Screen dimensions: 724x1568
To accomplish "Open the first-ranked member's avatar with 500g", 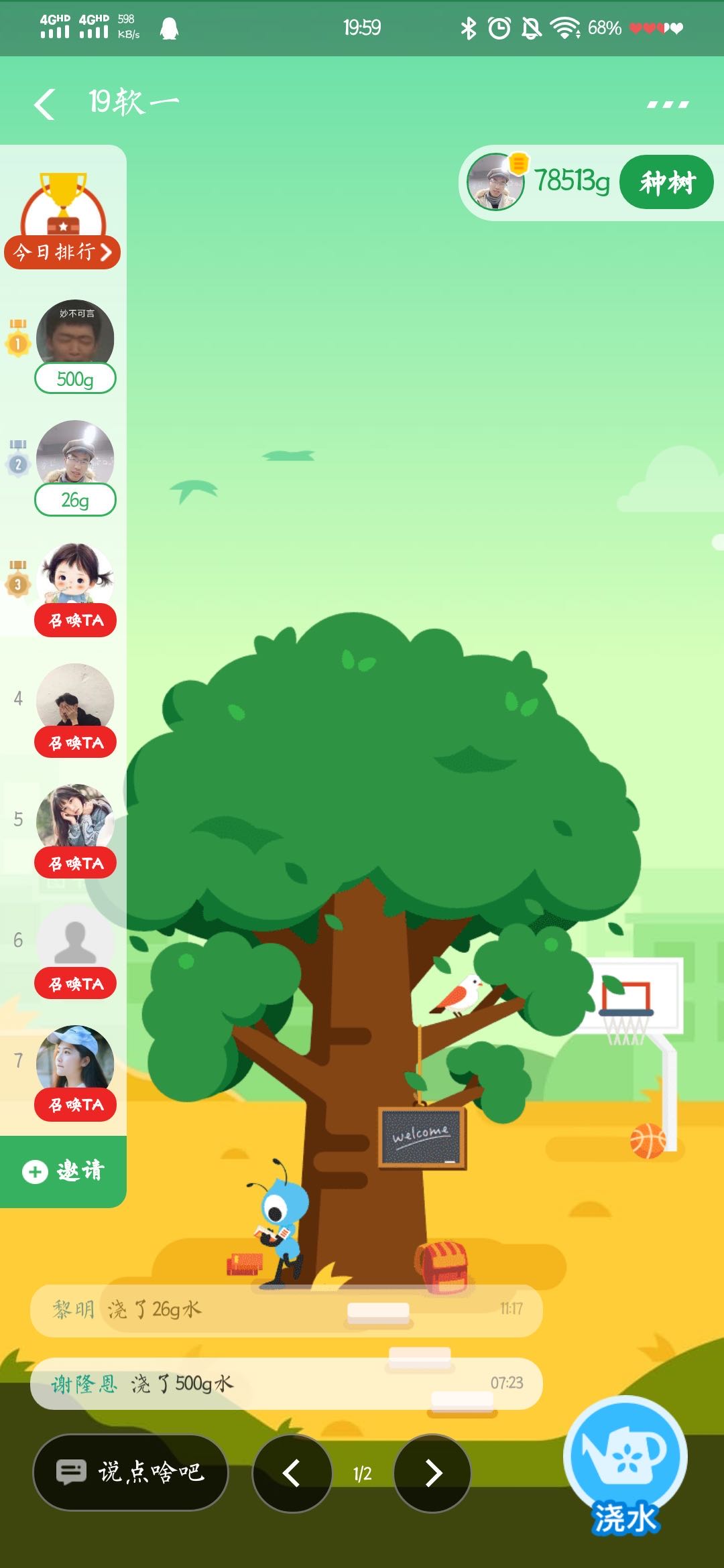I will [x=75, y=335].
